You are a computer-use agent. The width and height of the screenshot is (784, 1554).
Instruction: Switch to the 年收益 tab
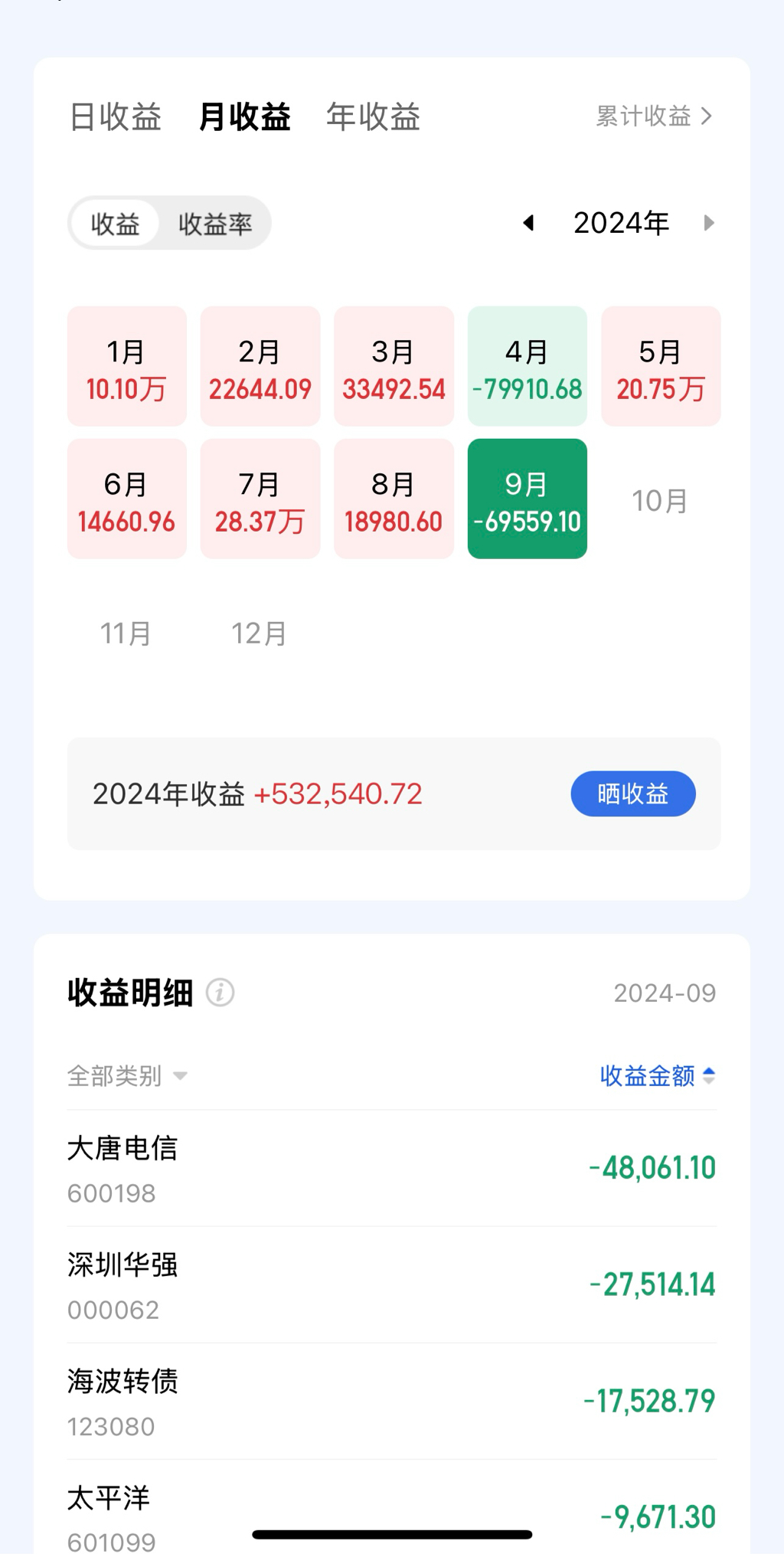(373, 117)
